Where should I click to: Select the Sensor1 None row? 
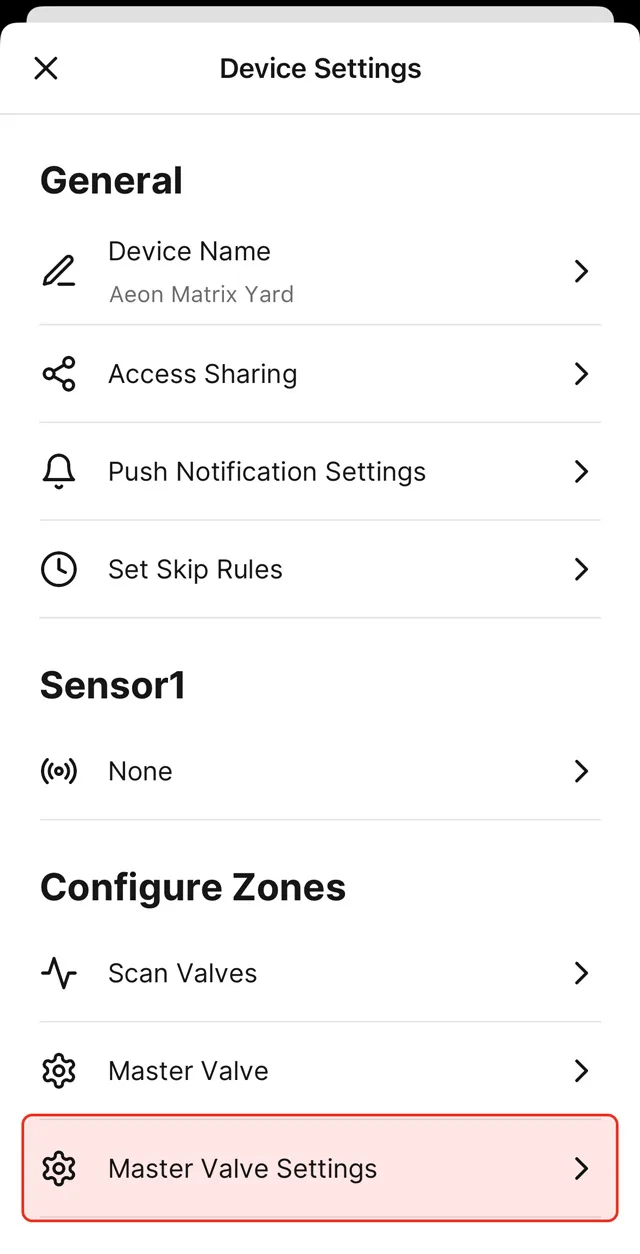click(320, 771)
